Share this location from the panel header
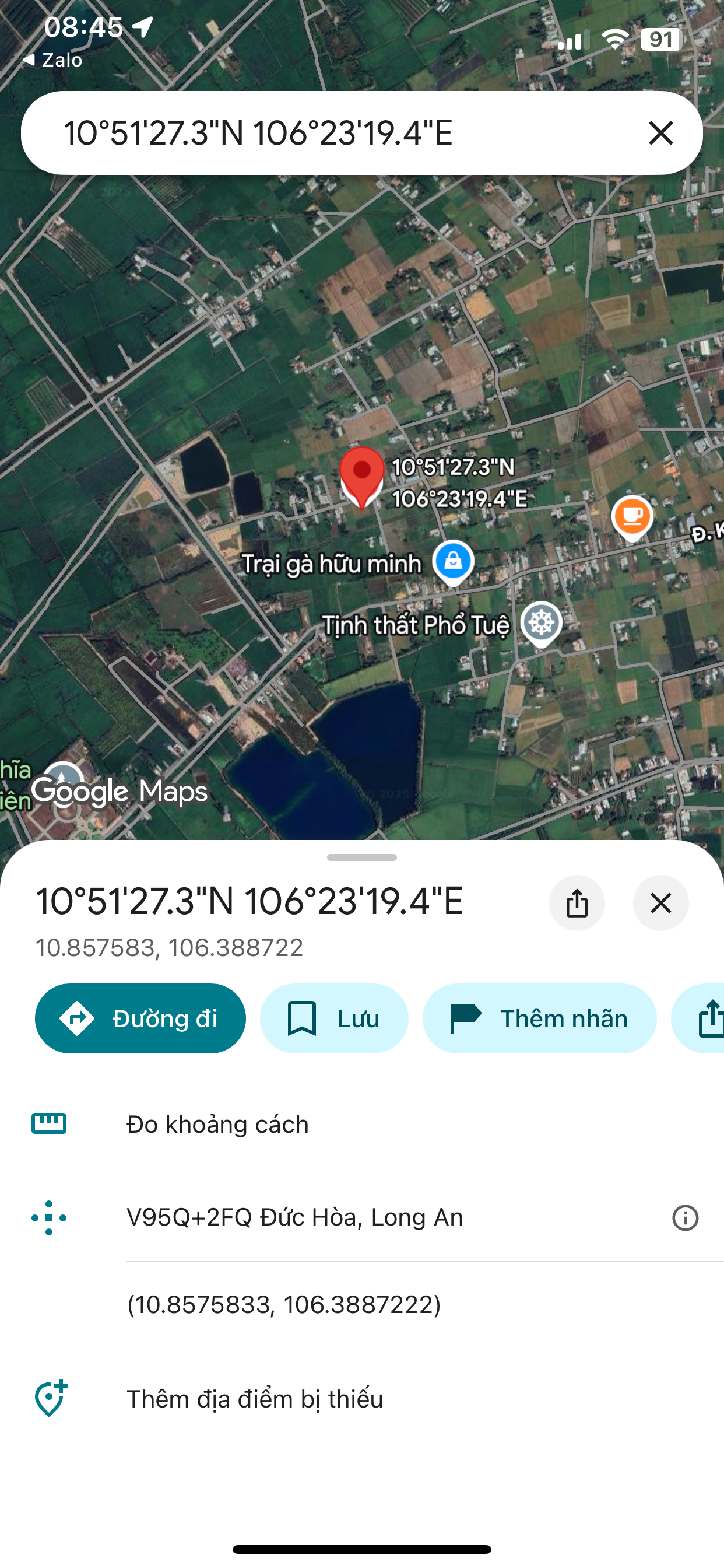The image size is (724, 1568). (577, 902)
